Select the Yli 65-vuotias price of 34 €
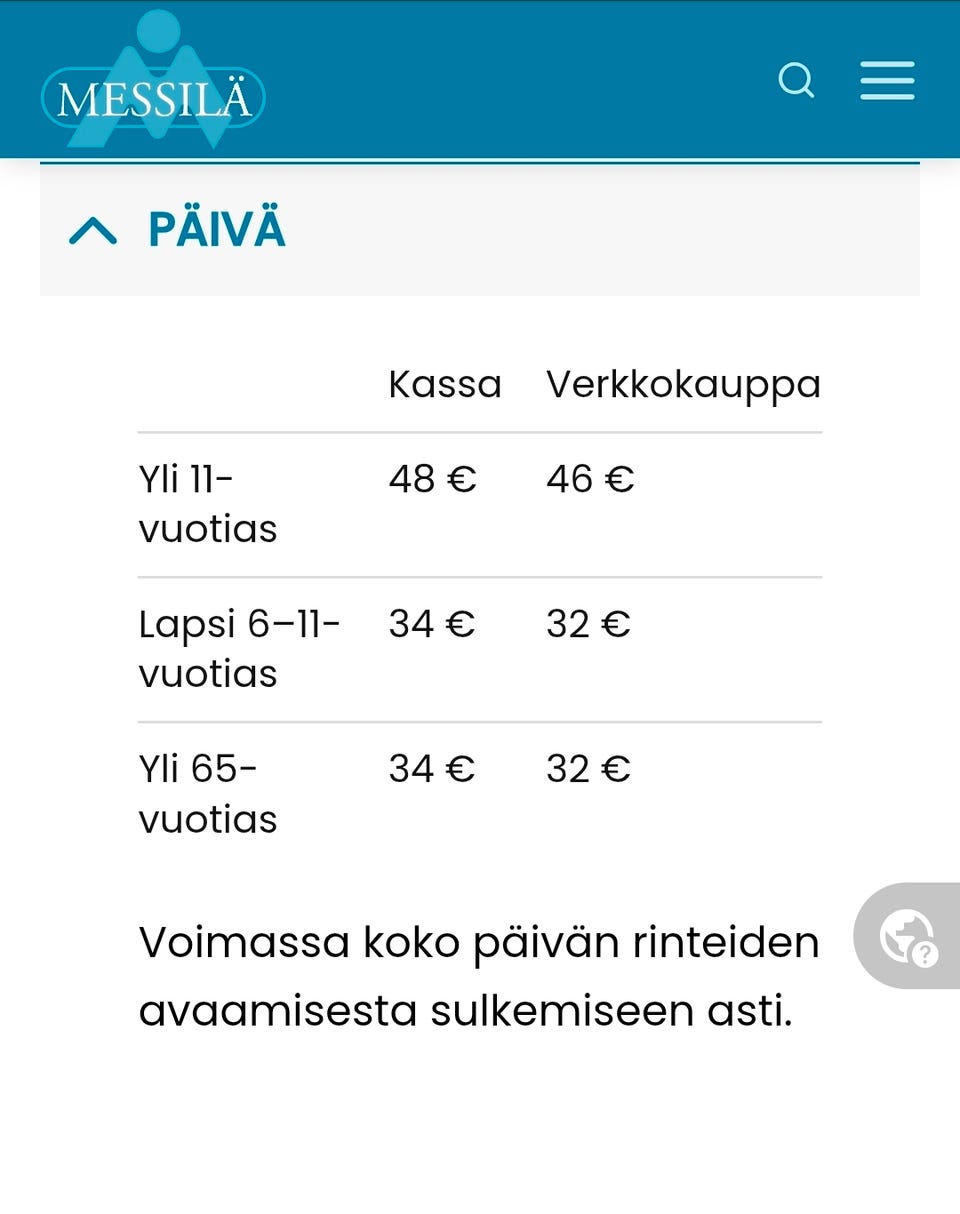The width and height of the screenshot is (960, 1214). click(431, 769)
